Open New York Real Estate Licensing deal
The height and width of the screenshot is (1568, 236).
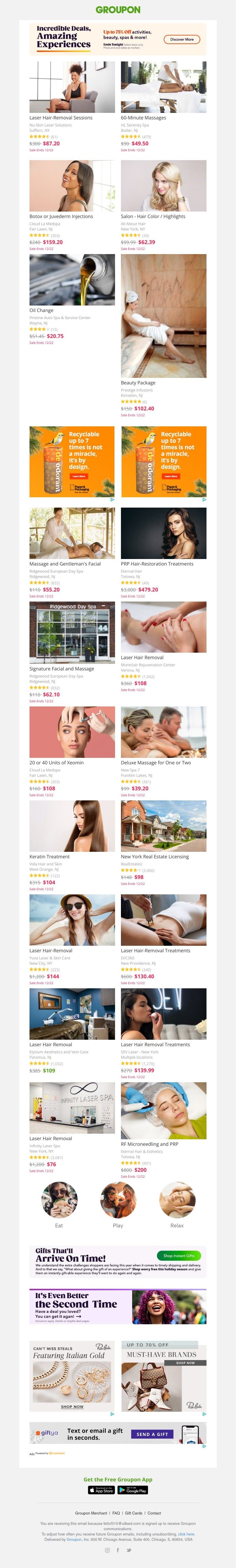tap(163, 826)
